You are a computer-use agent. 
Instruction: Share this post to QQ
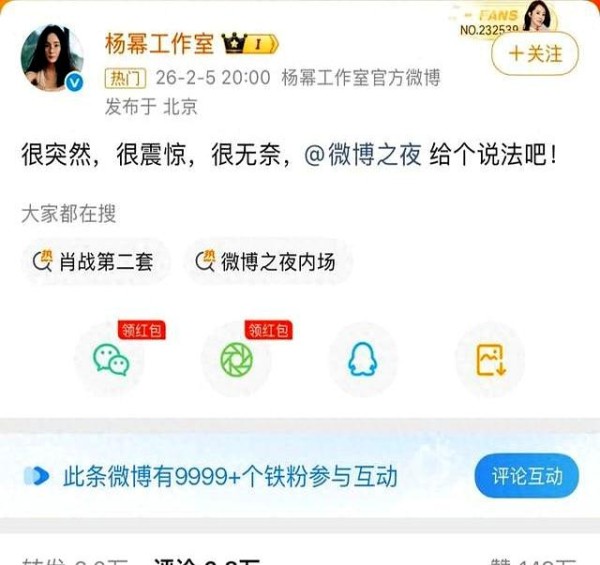pyautogui.click(x=362, y=358)
